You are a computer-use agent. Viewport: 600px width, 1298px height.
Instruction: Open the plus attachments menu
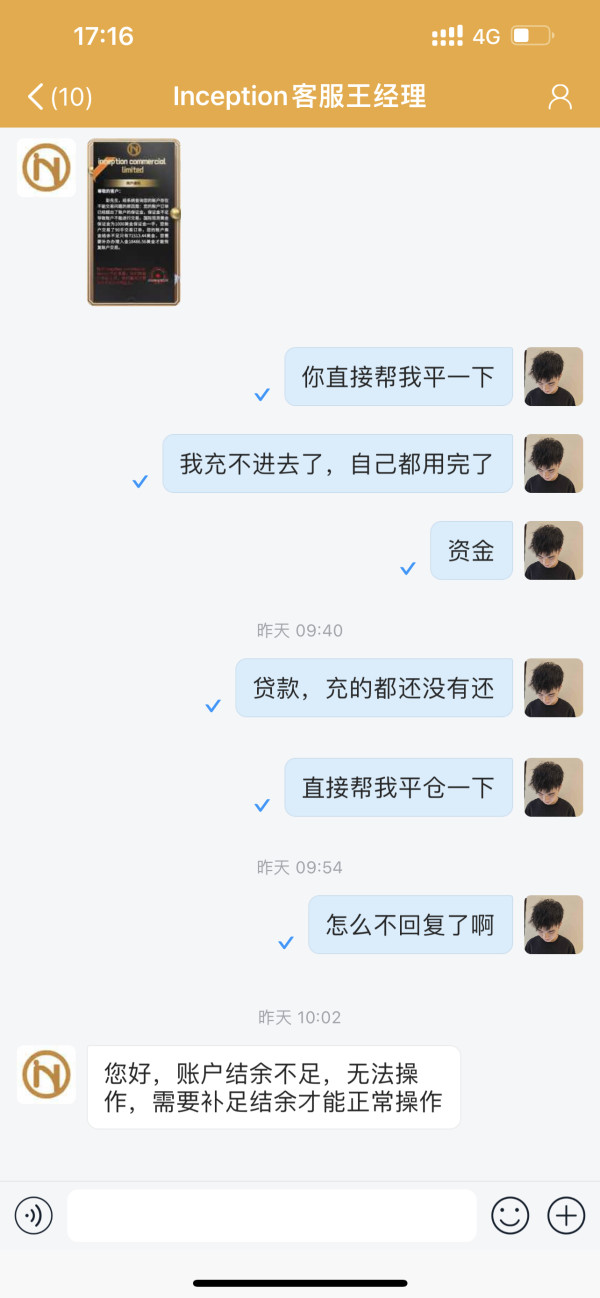(x=566, y=1215)
